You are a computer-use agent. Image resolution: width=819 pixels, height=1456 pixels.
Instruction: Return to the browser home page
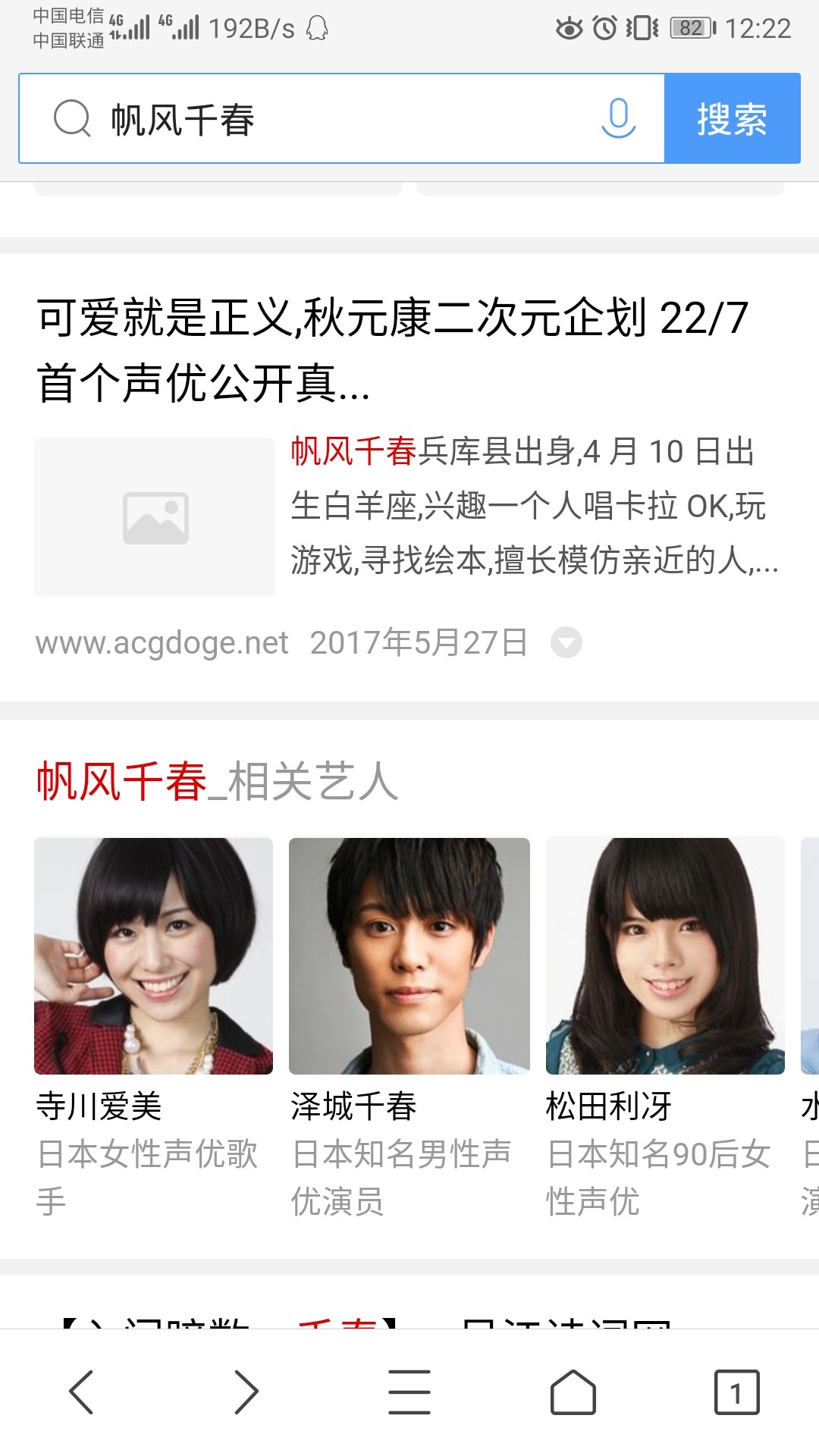pyautogui.click(x=573, y=1392)
